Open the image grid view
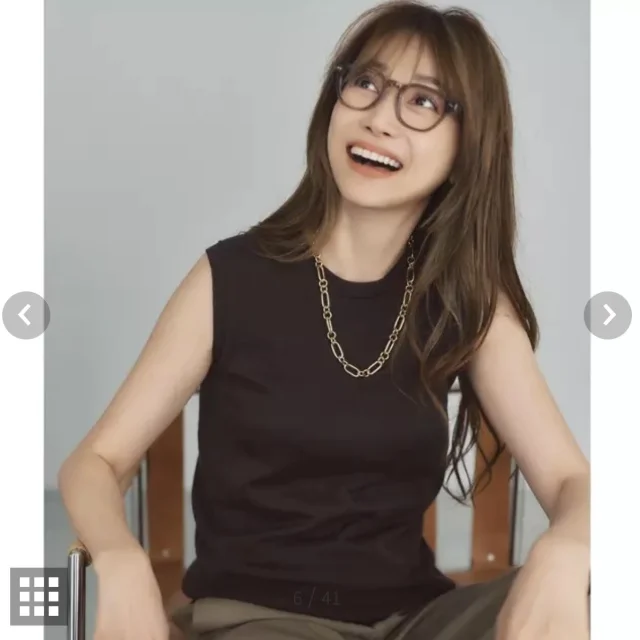 pos(39,597)
